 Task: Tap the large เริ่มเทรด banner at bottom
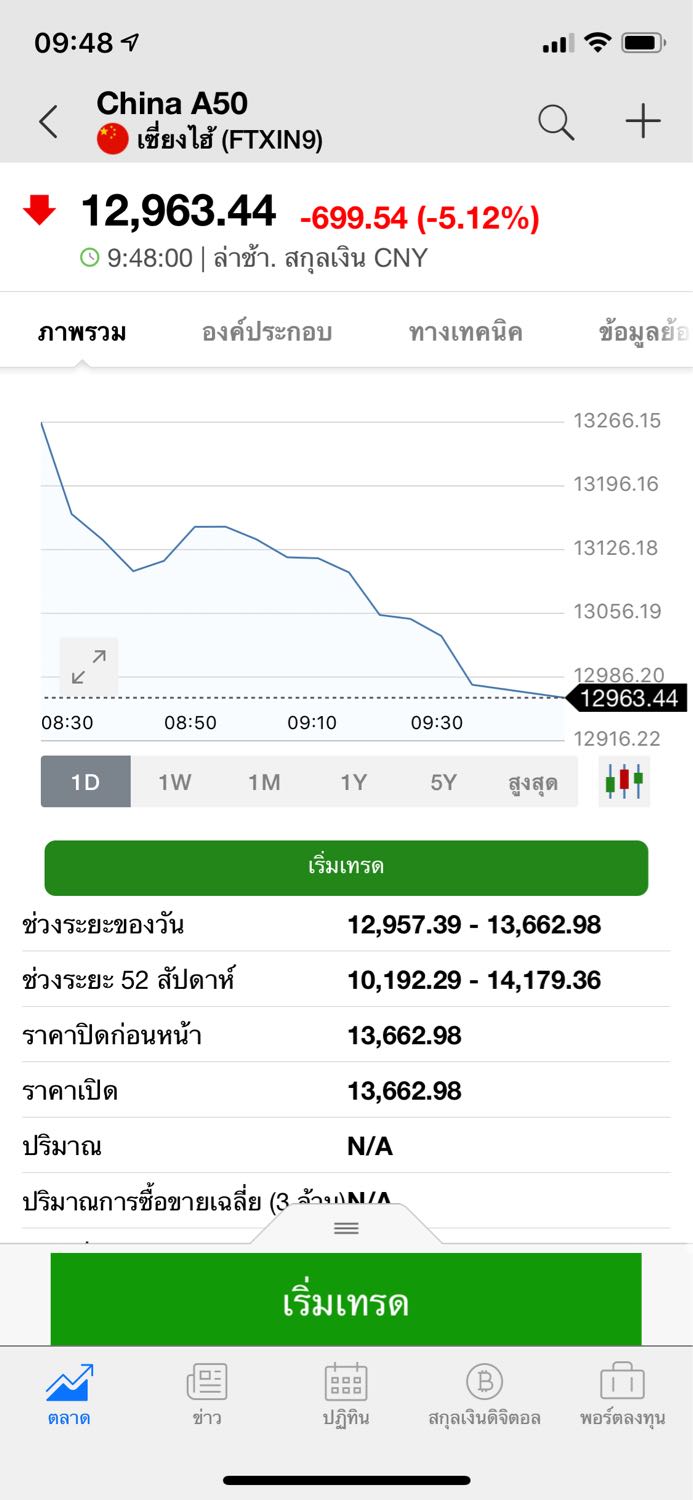(346, 1302)
